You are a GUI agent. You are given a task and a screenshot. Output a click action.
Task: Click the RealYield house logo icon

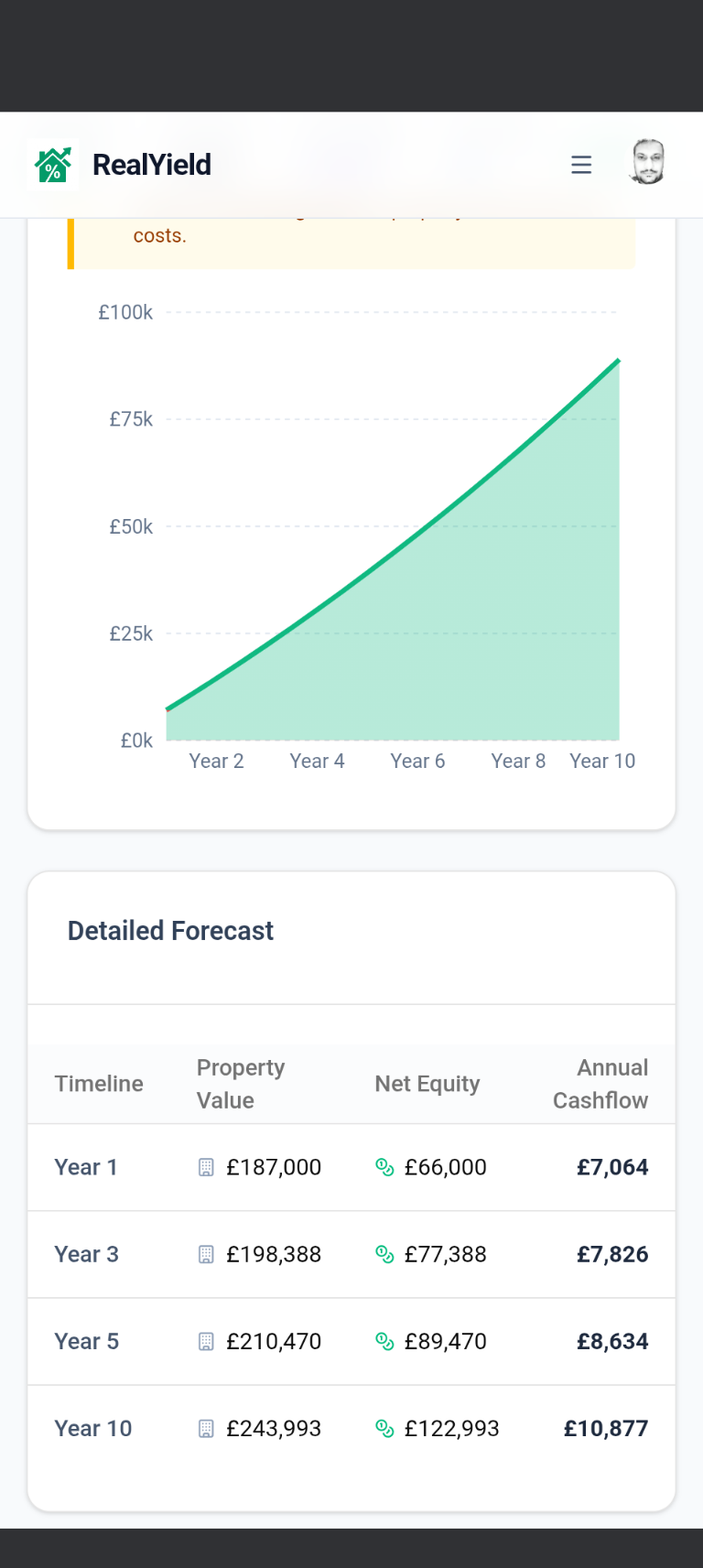[52, 164]
